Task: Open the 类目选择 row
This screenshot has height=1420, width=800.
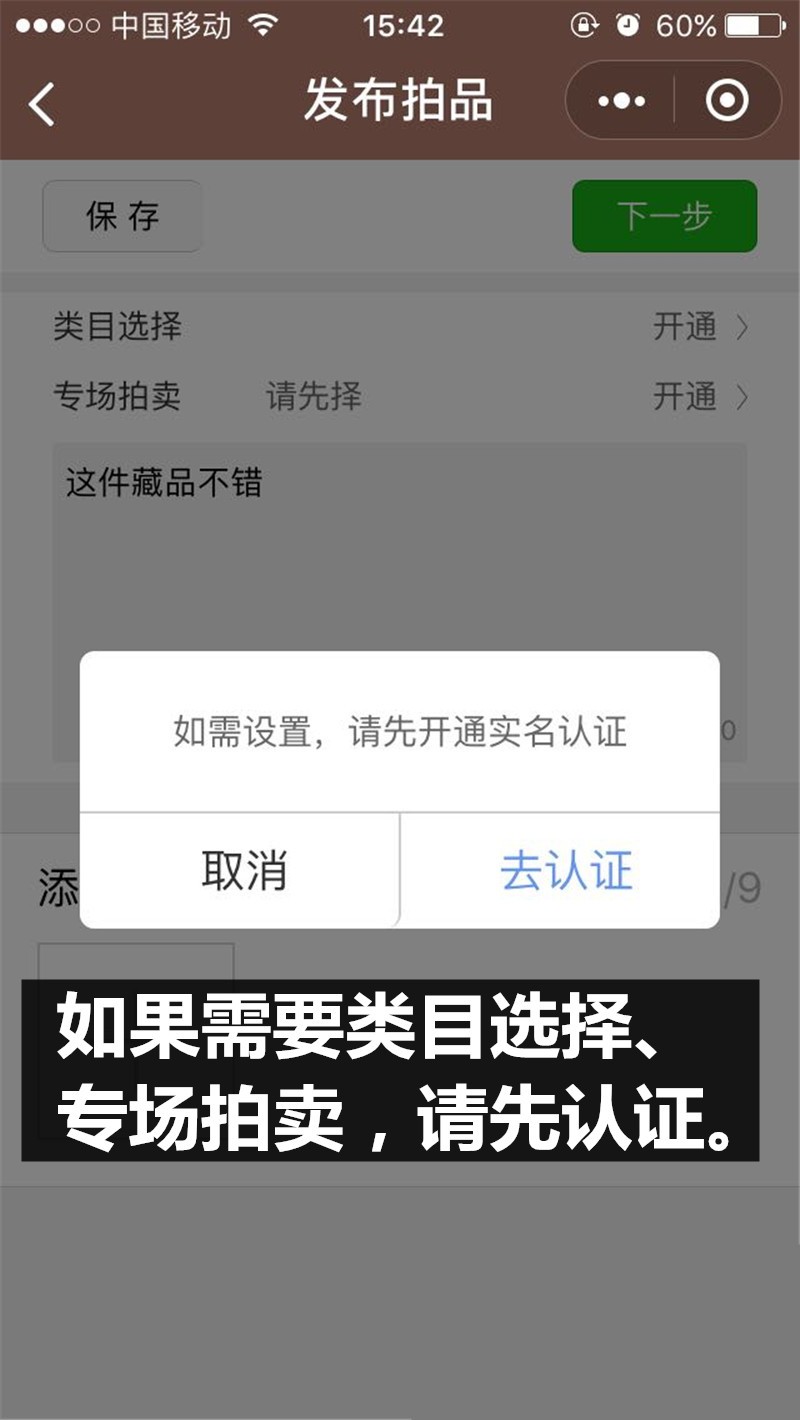Action: pyautogui.click(x=400, y=327)
